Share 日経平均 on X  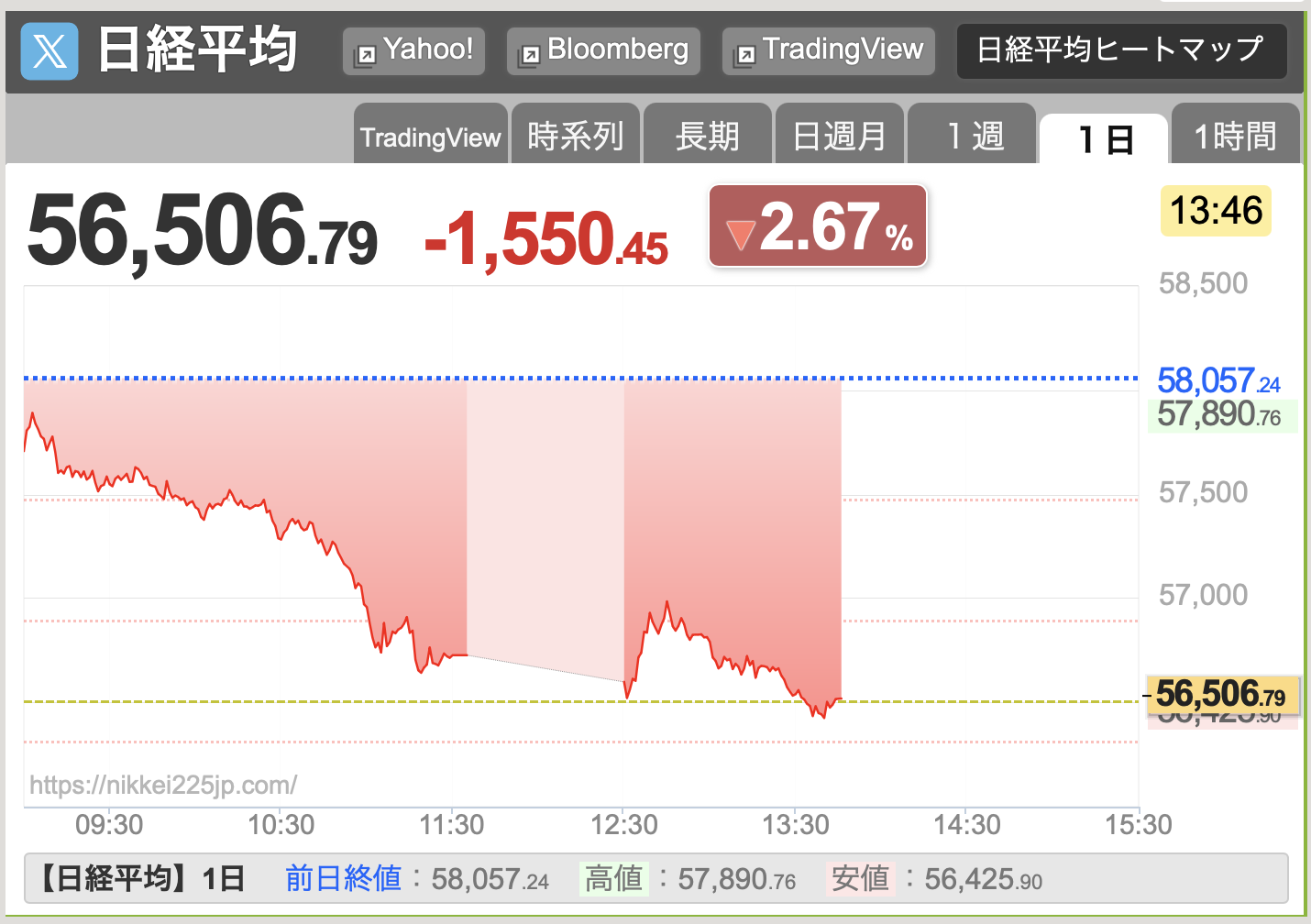50,50
